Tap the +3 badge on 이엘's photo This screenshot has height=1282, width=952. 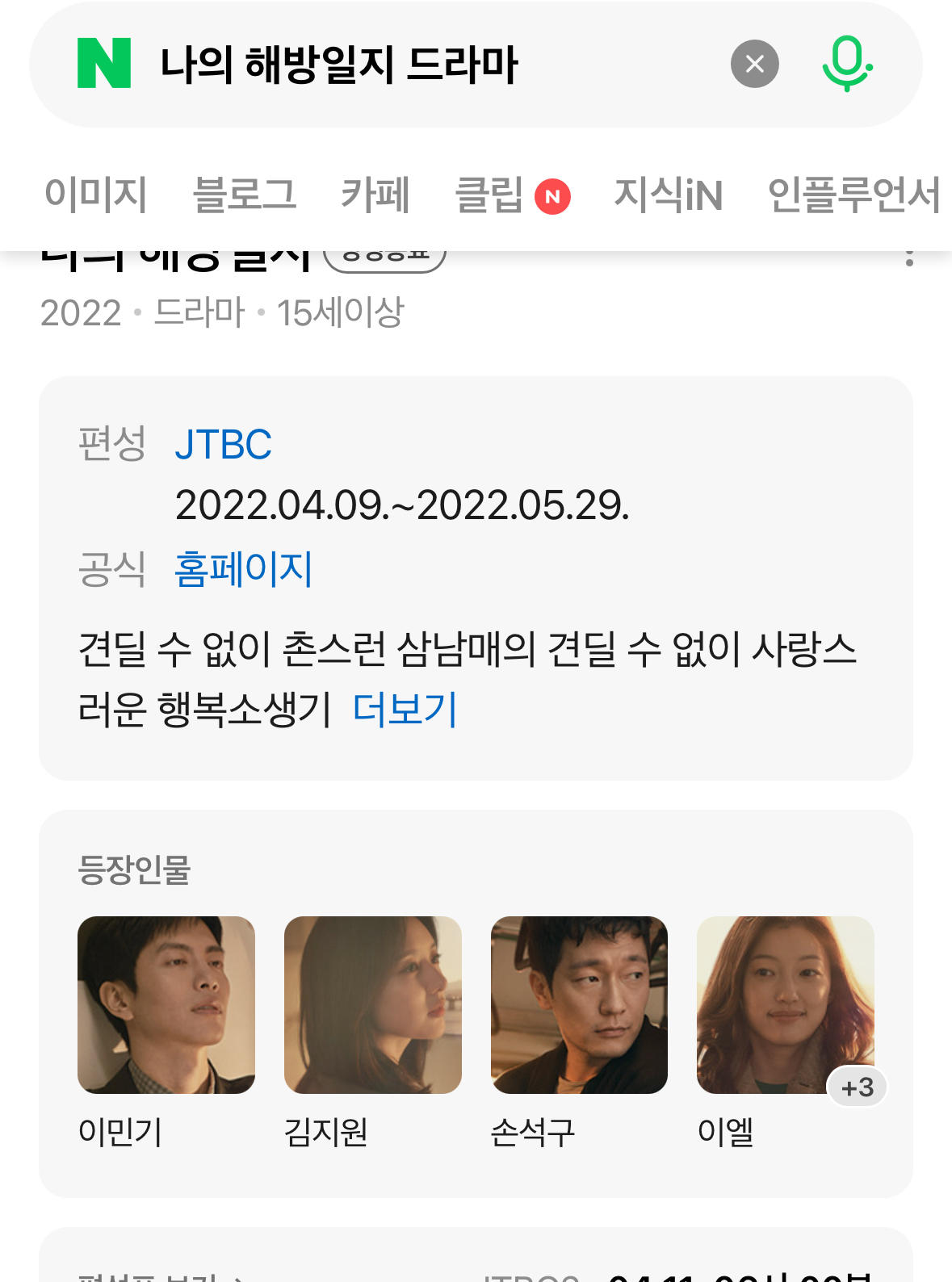pos(858,1086)
